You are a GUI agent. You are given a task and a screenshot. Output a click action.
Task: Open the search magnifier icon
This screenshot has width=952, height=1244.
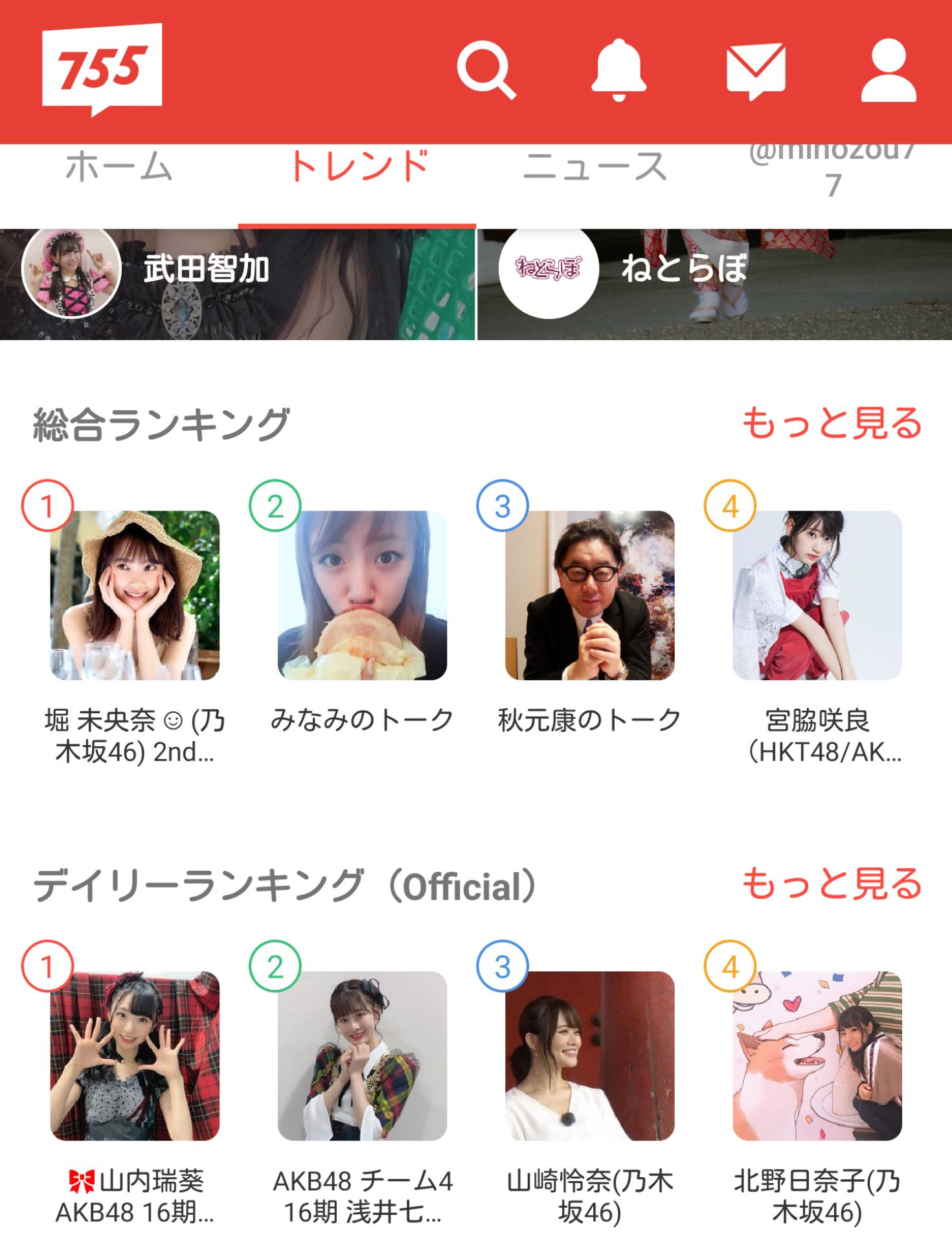point(485,69)
